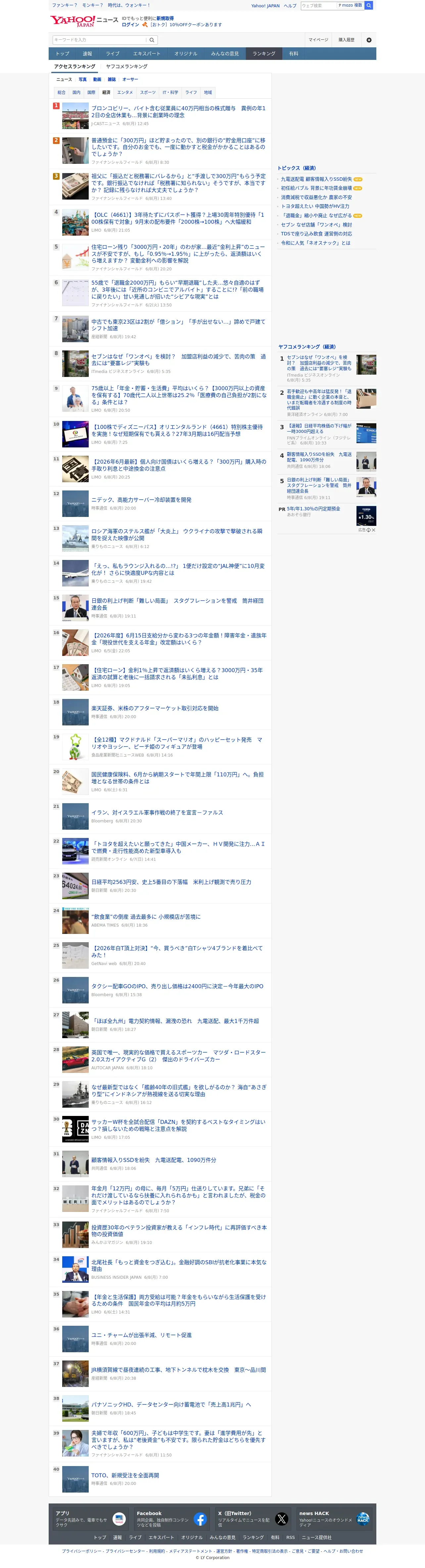Select the スポーツ category tab
425x1568 pixels.
click(x=147, y=93)
